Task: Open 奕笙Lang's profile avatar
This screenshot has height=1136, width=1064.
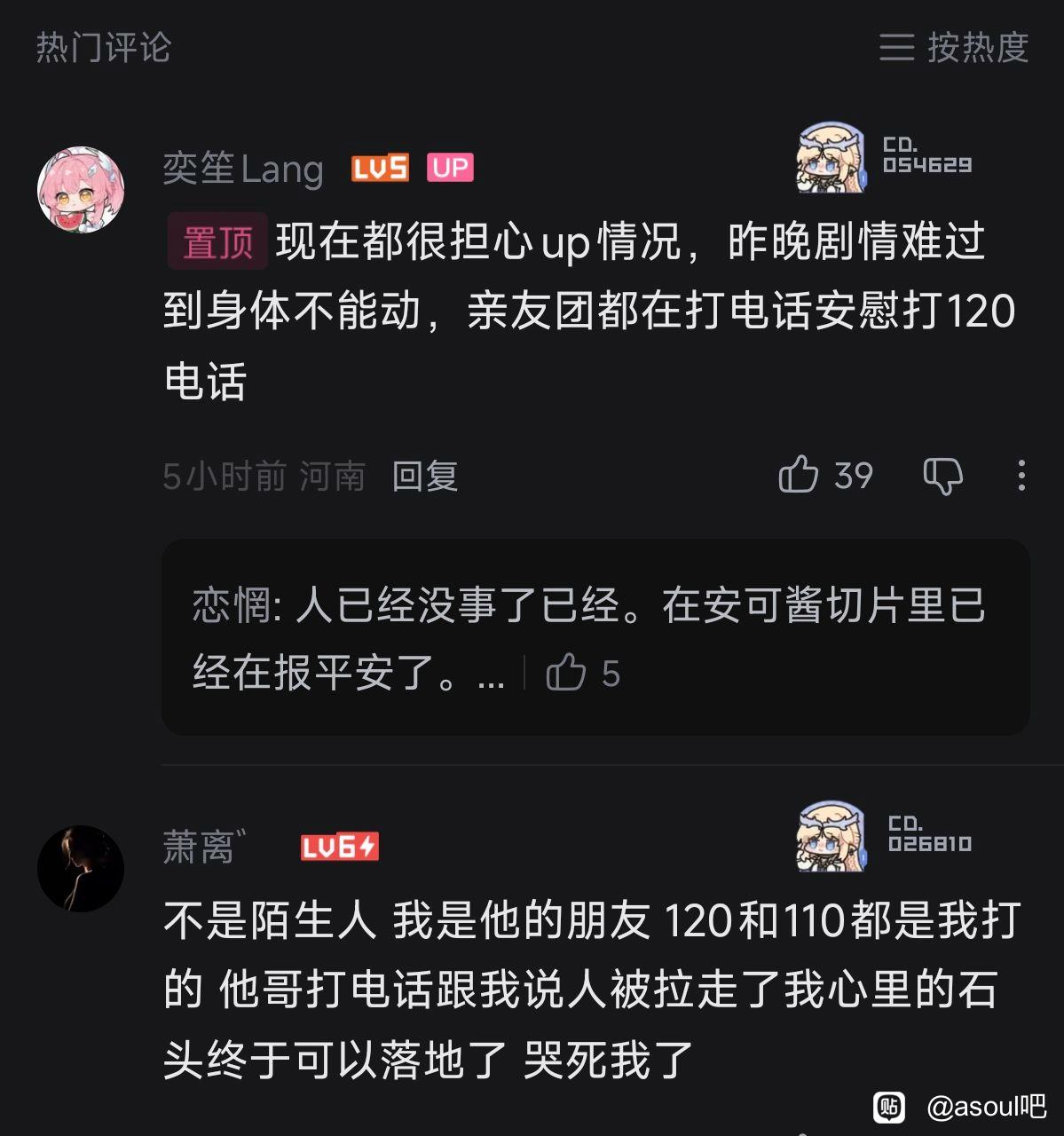Action: 81,190
